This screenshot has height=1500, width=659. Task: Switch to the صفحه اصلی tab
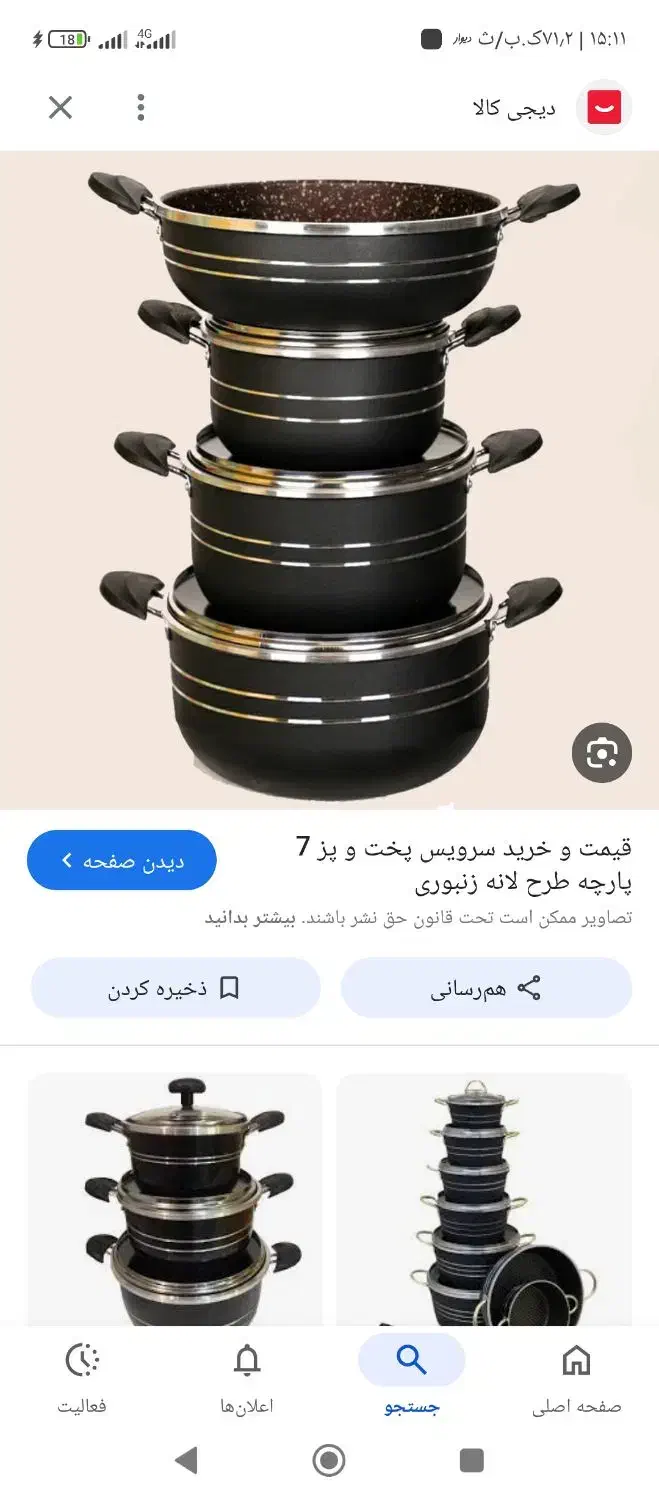(x=576, y=1377)
